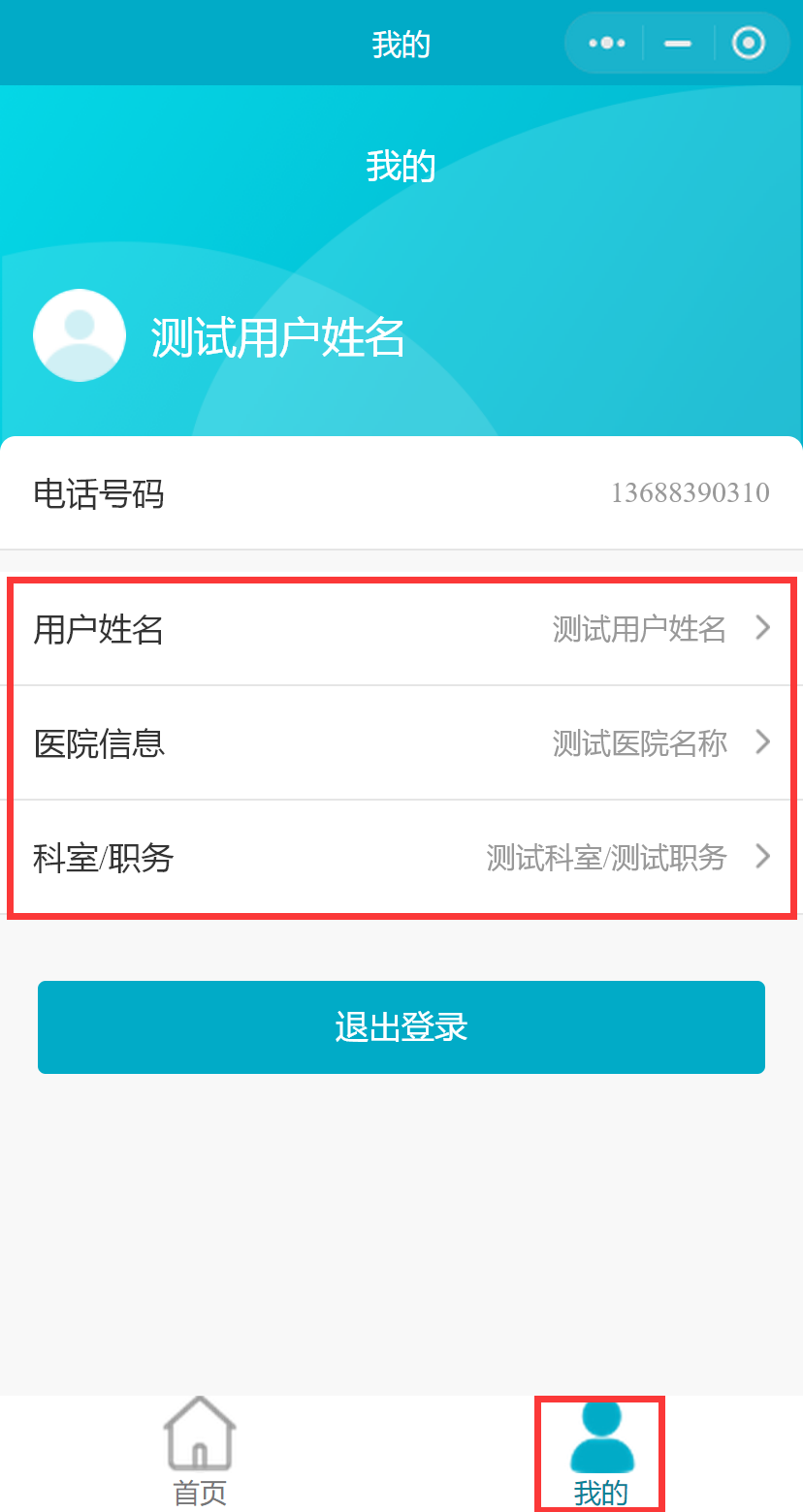This screenshot has height=1512, width=803.
Task: Close the mini program via the circle icon
Action: point(748,44)
